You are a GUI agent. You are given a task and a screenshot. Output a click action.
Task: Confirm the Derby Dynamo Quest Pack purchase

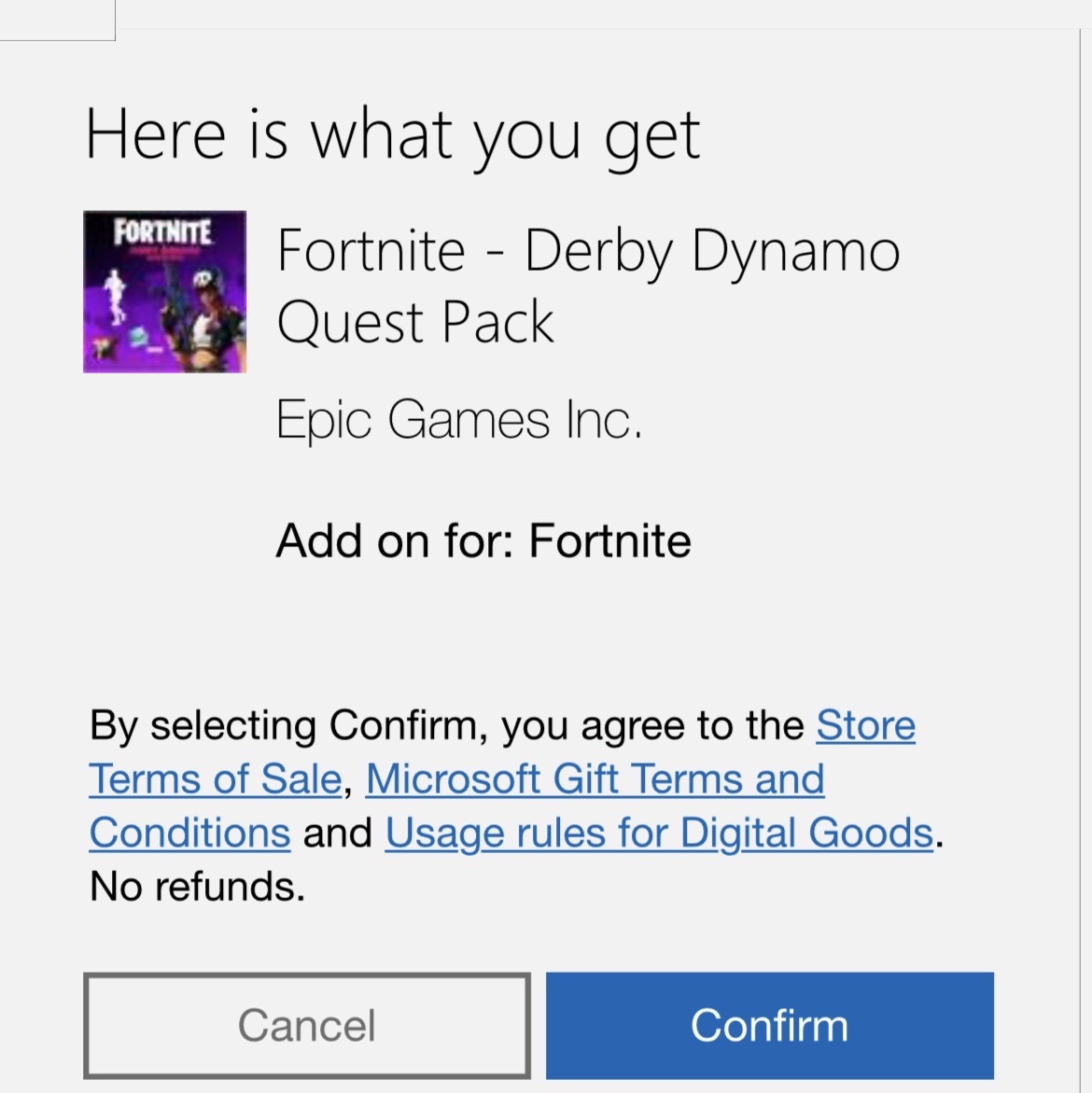coord(769,1025)
